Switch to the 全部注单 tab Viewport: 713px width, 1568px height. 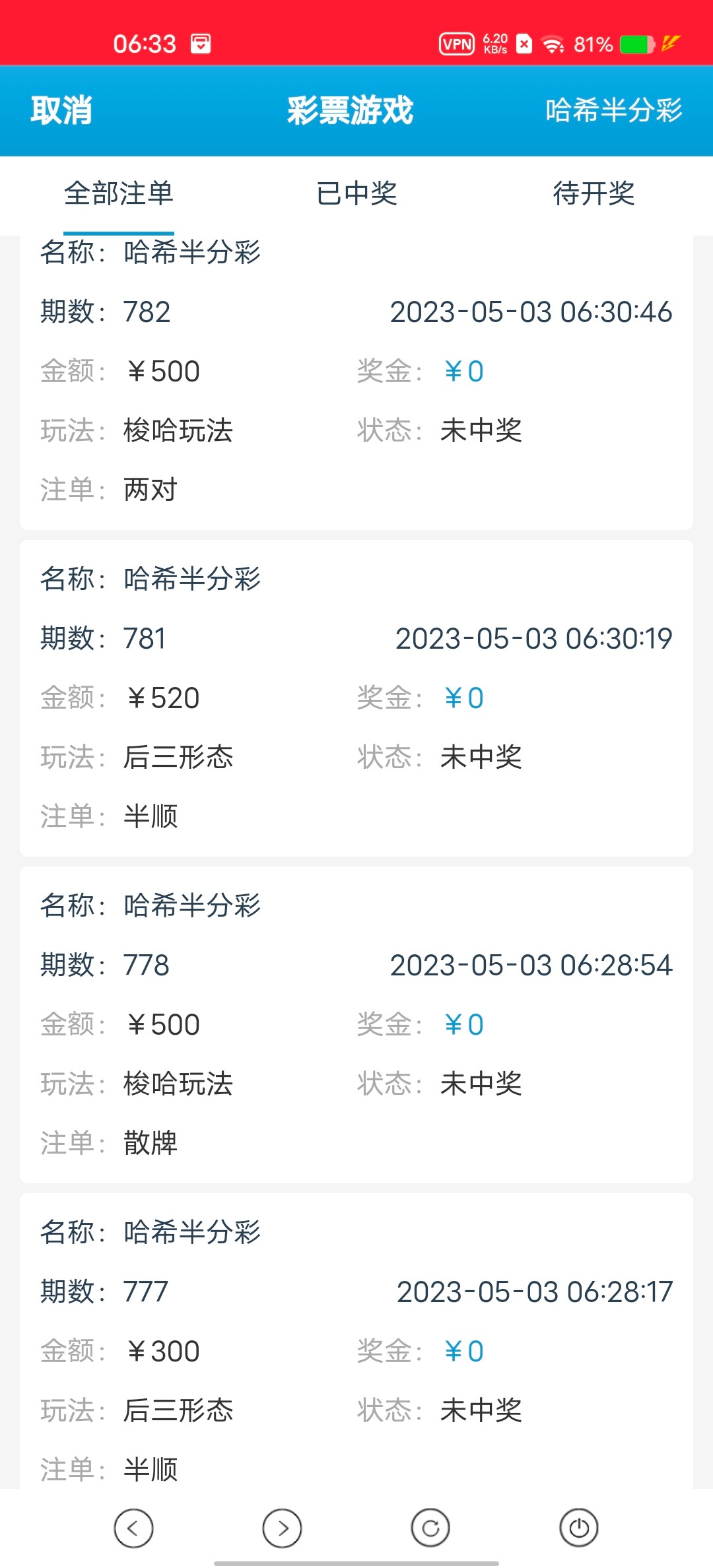[119, 194]
